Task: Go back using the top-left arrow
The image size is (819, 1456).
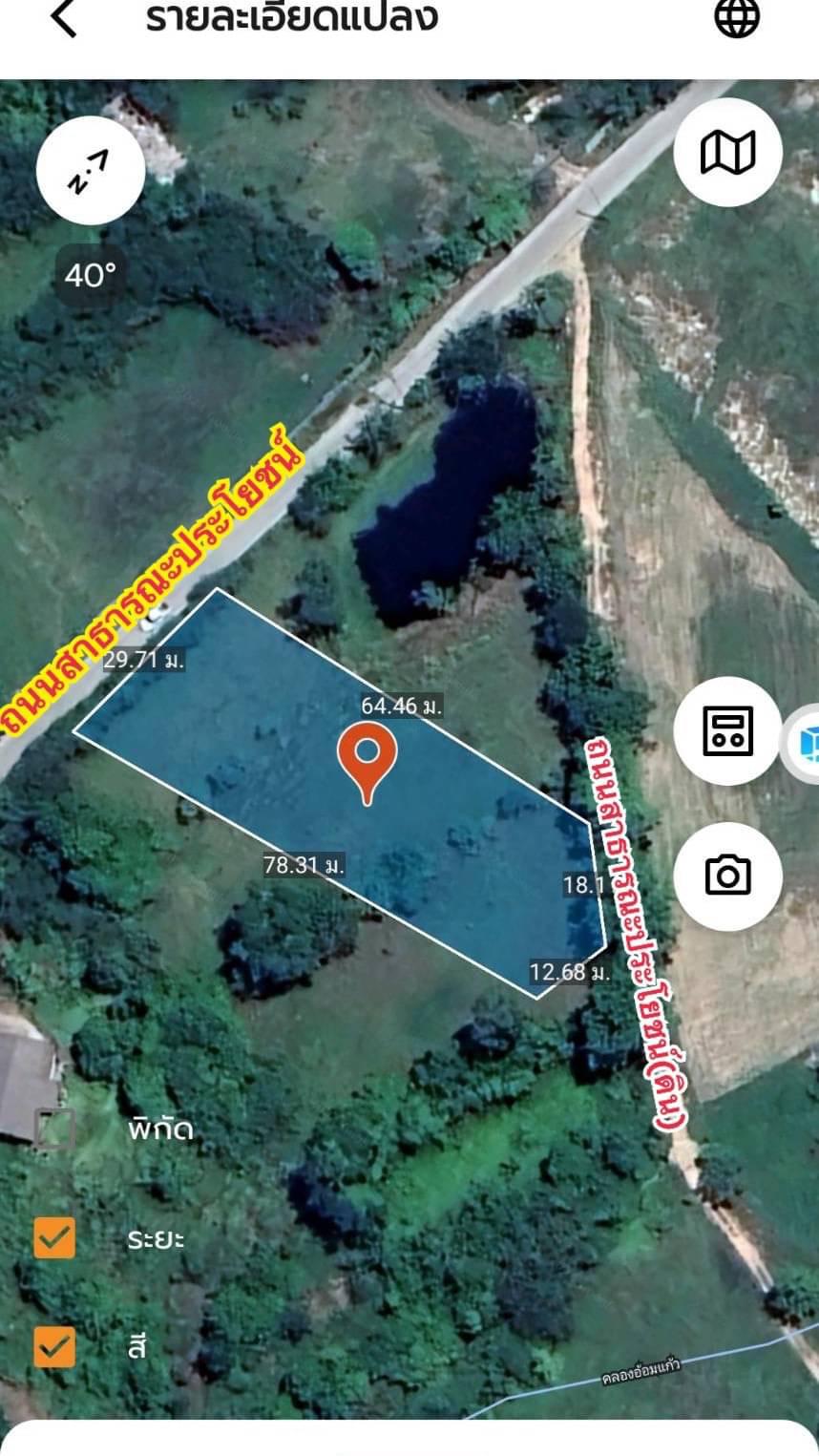Action: (x=63, y=18)
